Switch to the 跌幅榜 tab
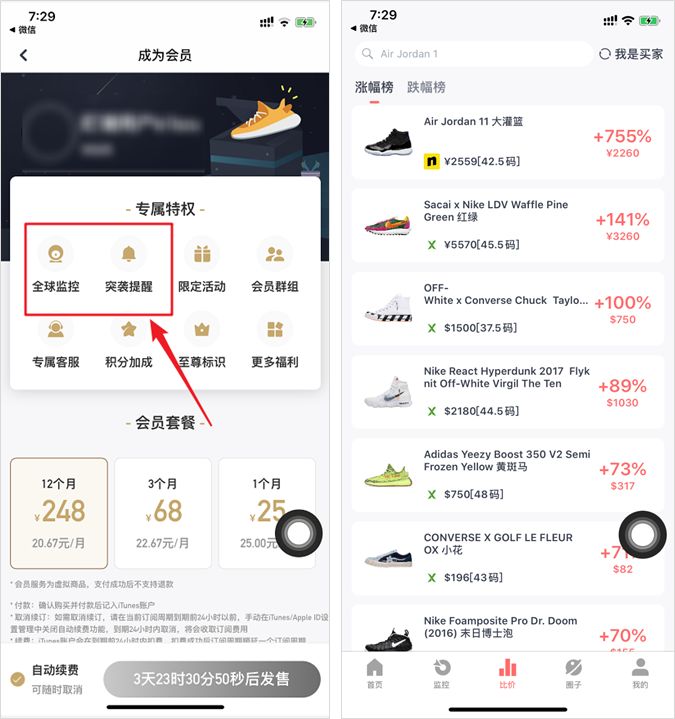Screen dimensions: 675x719 point(426,88)
